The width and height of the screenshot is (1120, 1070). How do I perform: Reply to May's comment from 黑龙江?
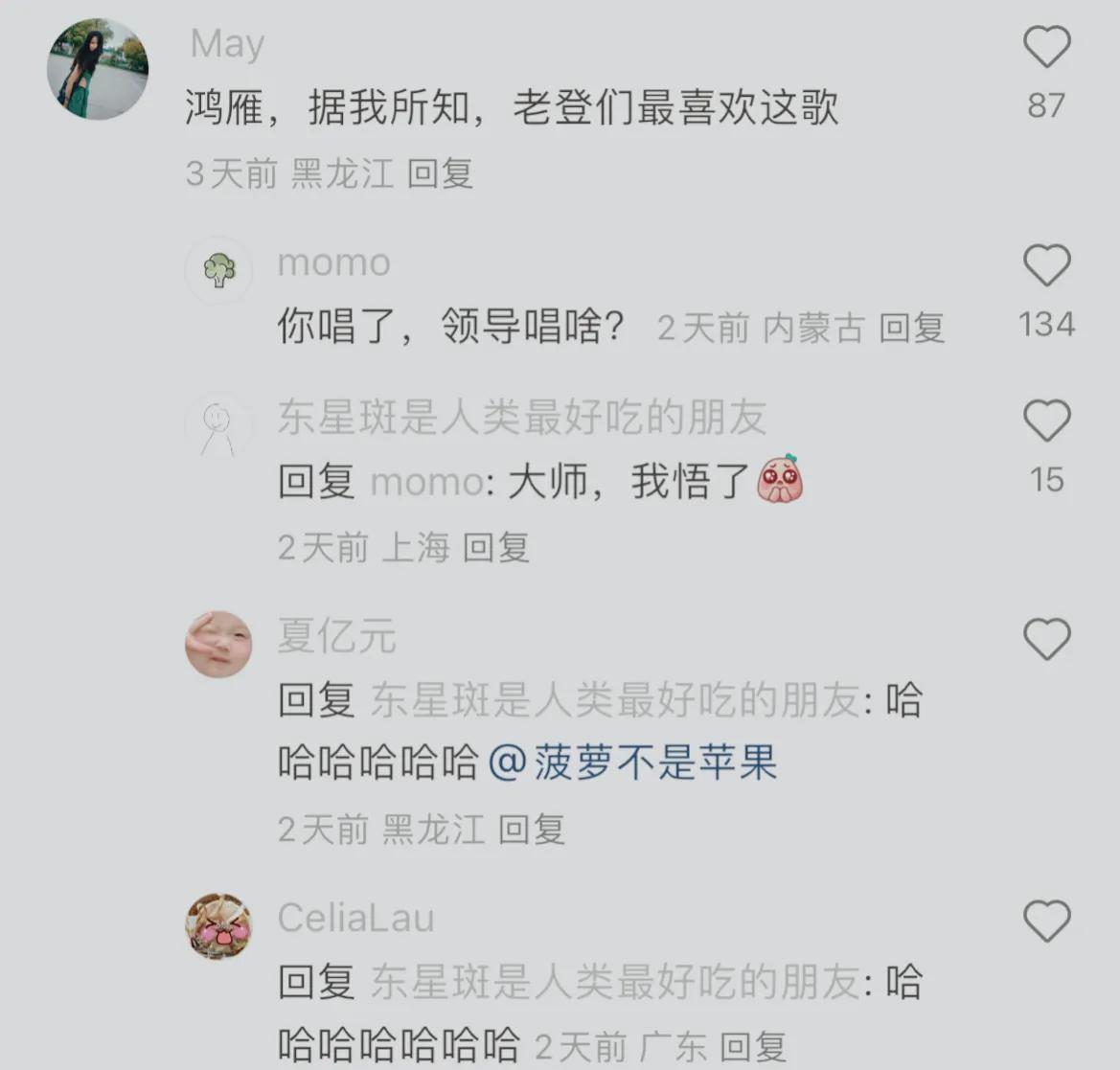(440, 173)
